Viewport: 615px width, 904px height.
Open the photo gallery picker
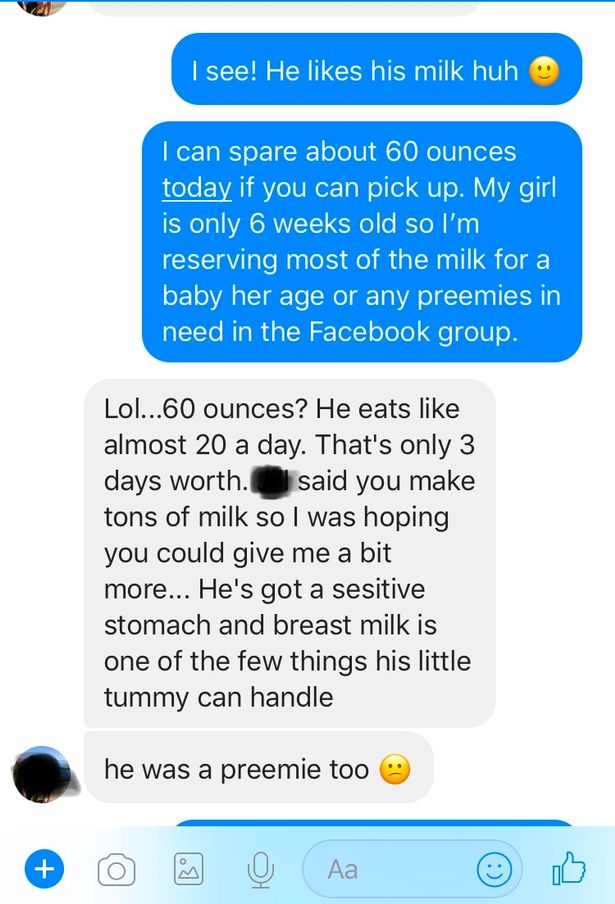coord(189,870)
